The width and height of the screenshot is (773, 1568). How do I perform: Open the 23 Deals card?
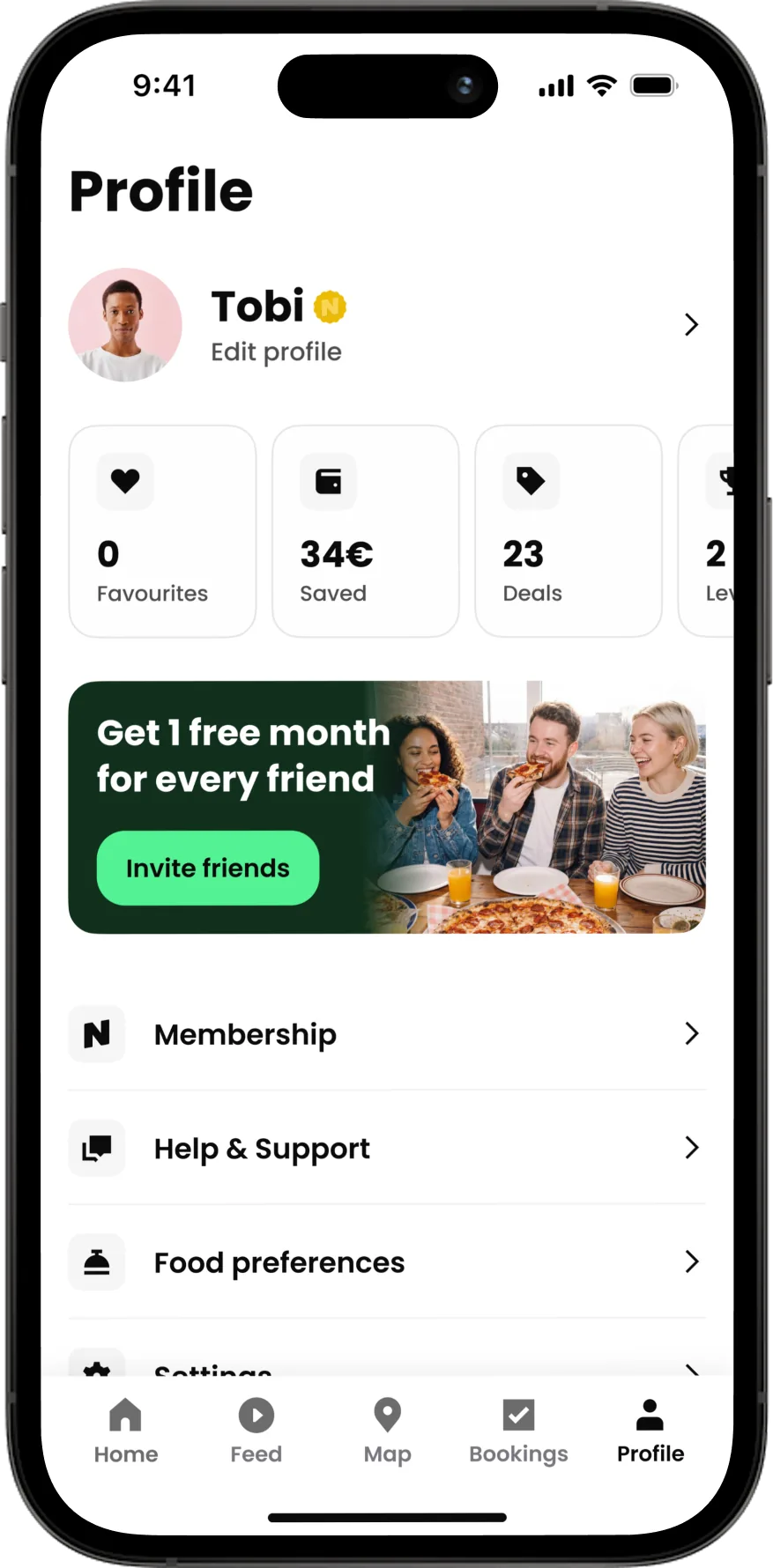568,531
